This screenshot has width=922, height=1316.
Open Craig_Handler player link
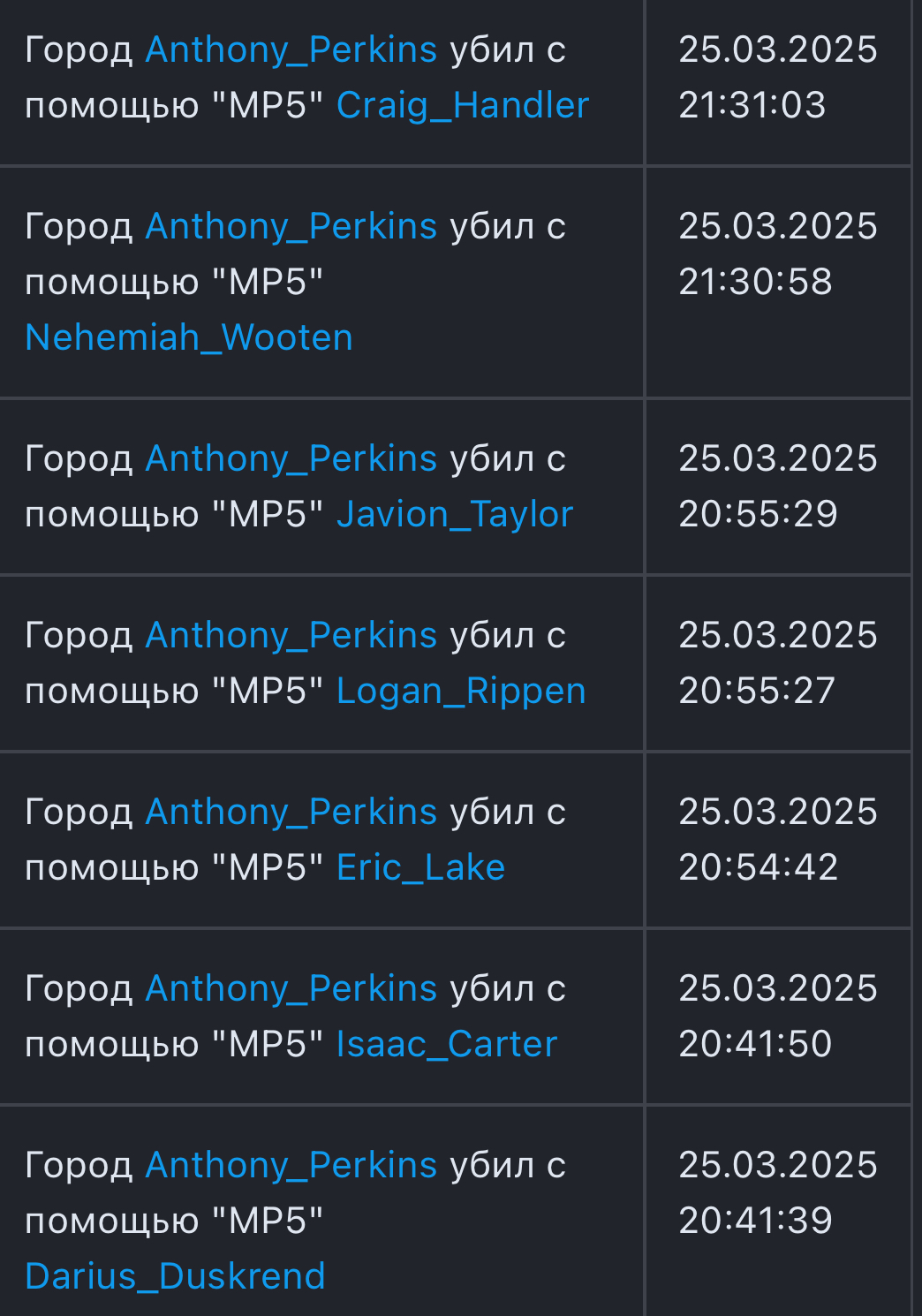tap(462, 106)
